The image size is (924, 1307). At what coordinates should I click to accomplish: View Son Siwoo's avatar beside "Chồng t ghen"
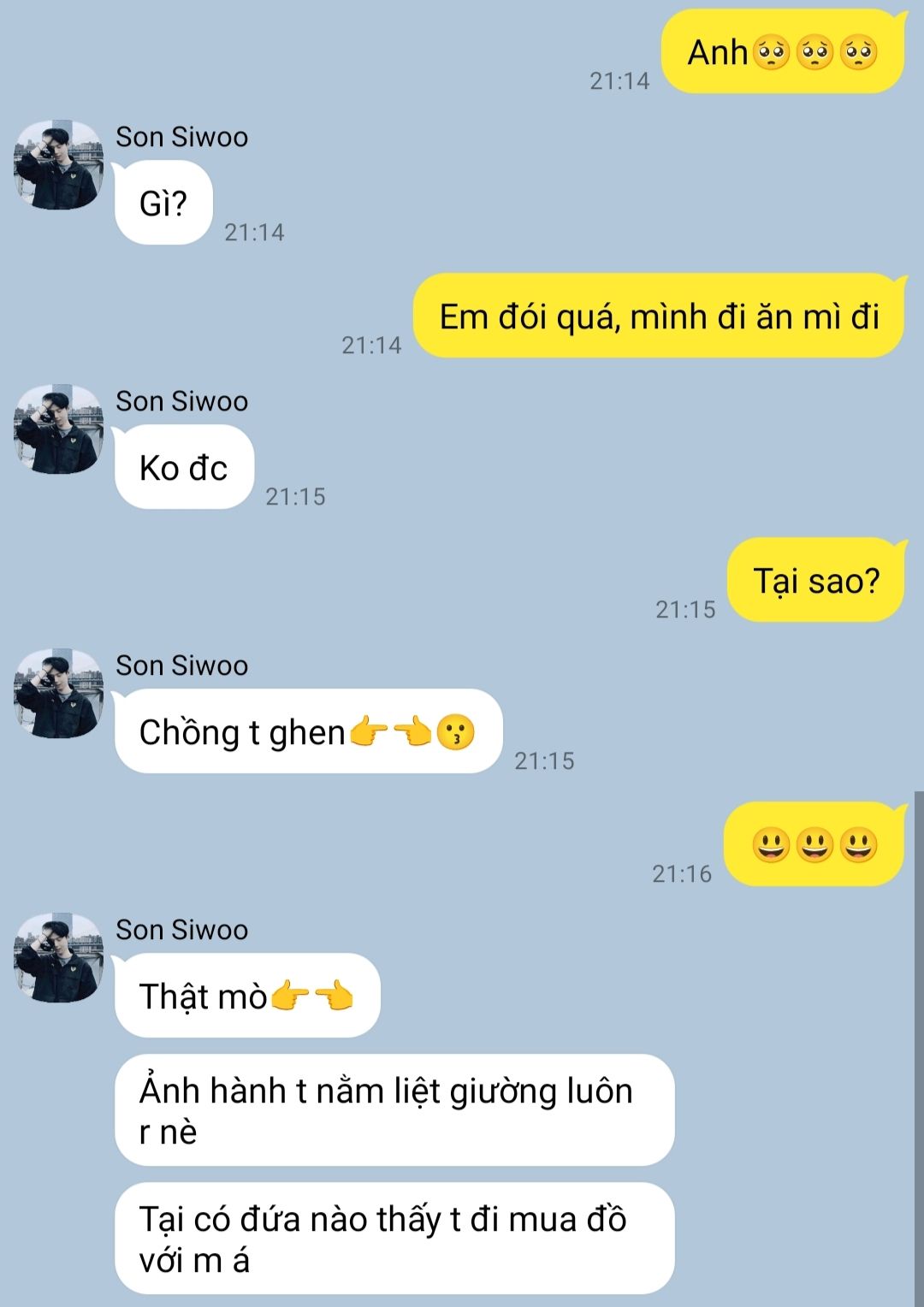click(x=58, y=693)
